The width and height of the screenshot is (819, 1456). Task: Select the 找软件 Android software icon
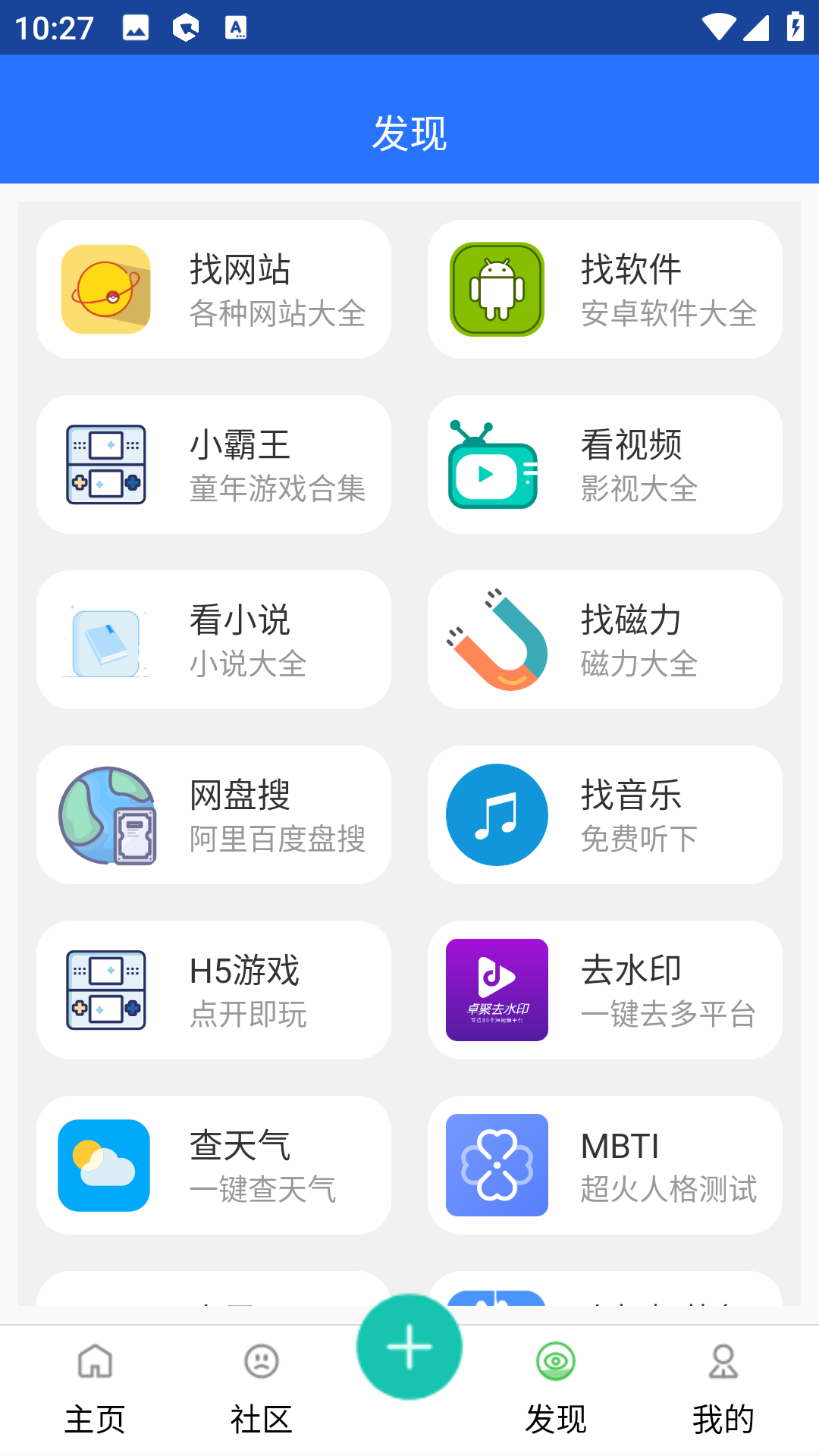coord(497,290)
